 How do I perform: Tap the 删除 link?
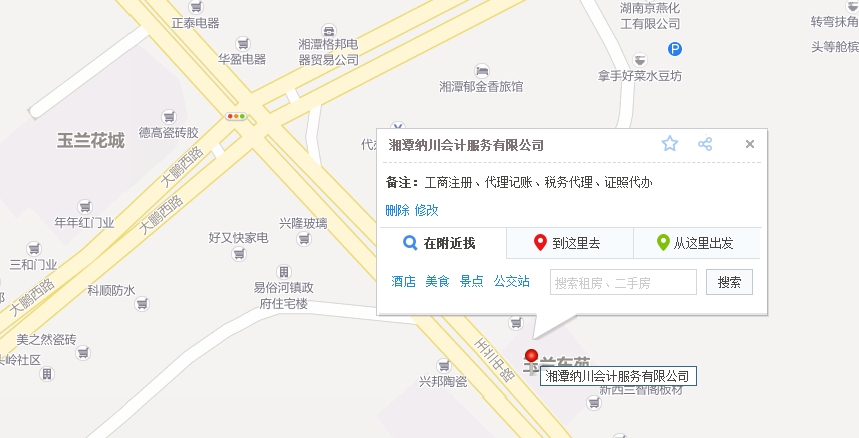point(397,210)
